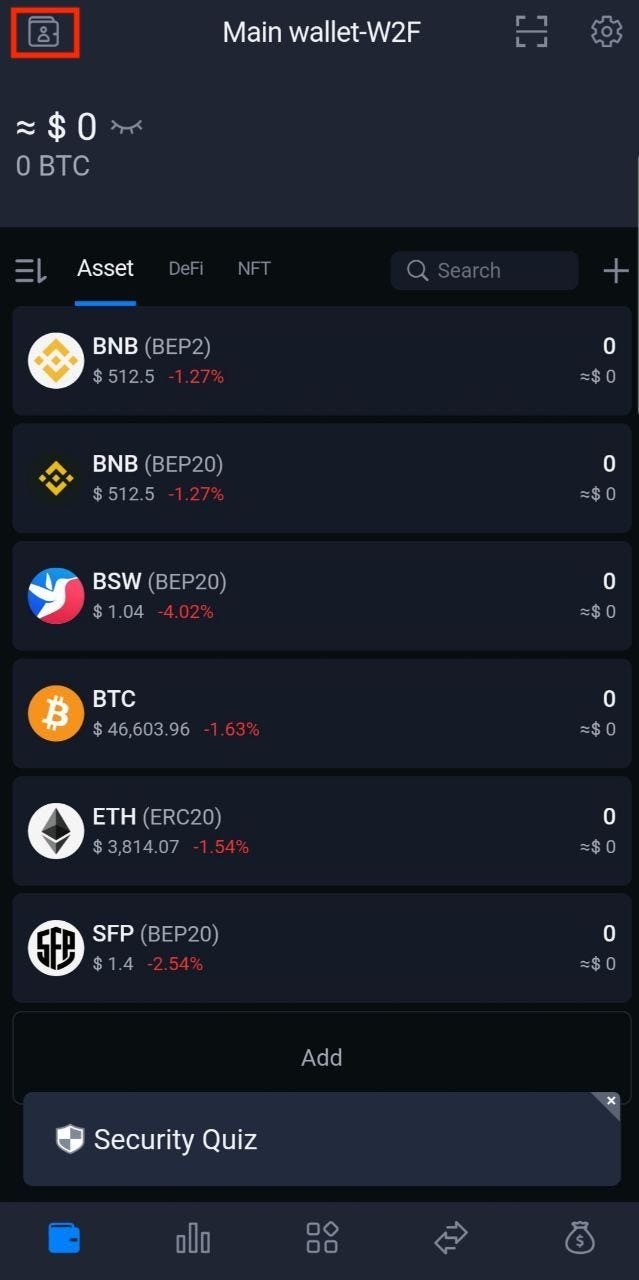Dismiss the Security Quiz banner

610,1102
